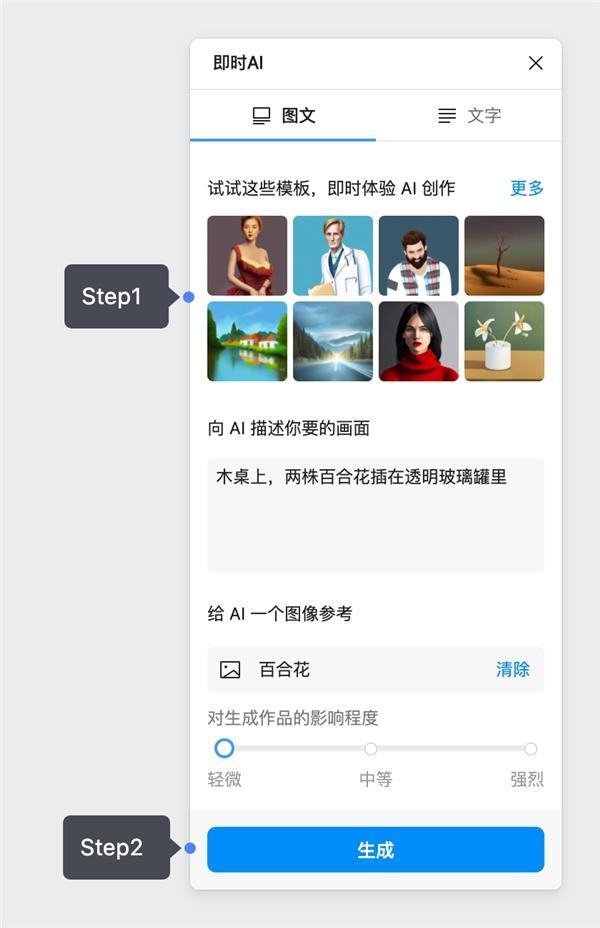This screenshot has width=600, height=928.
Task: Switch to the 图文 tab
Action: coord(284,116)
